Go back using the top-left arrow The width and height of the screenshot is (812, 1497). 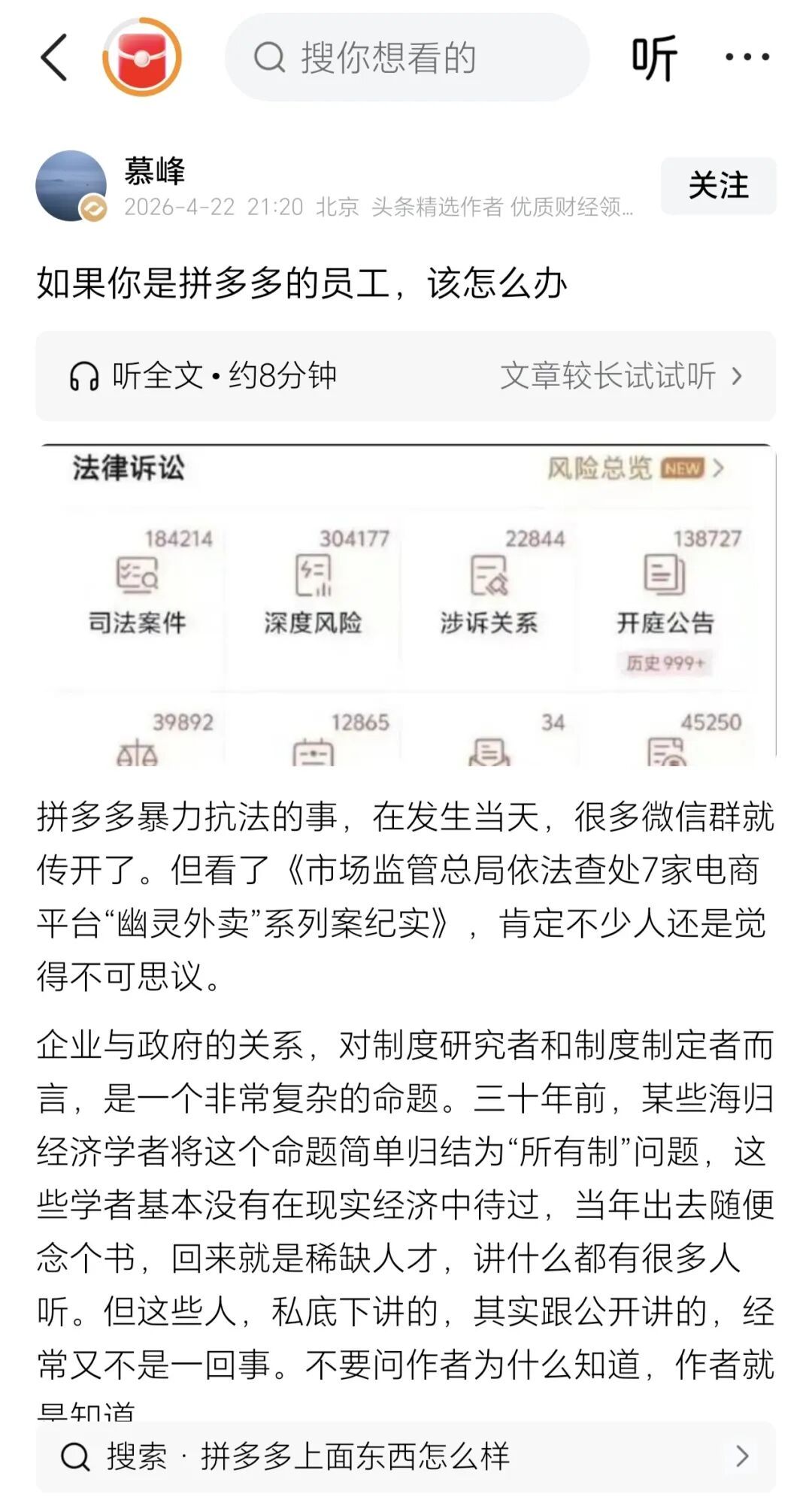click(x=54, y=57)
